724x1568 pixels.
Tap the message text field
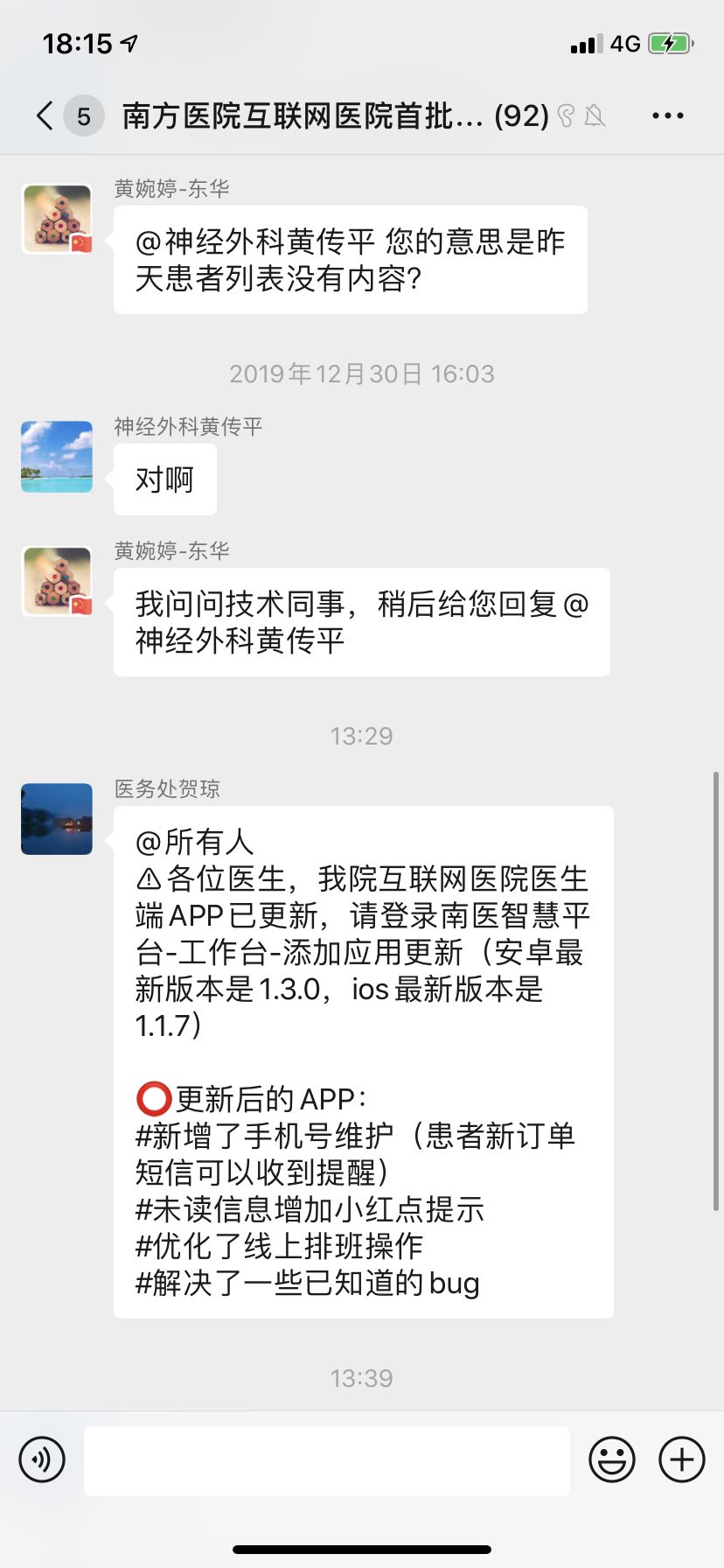(326, 1459)
